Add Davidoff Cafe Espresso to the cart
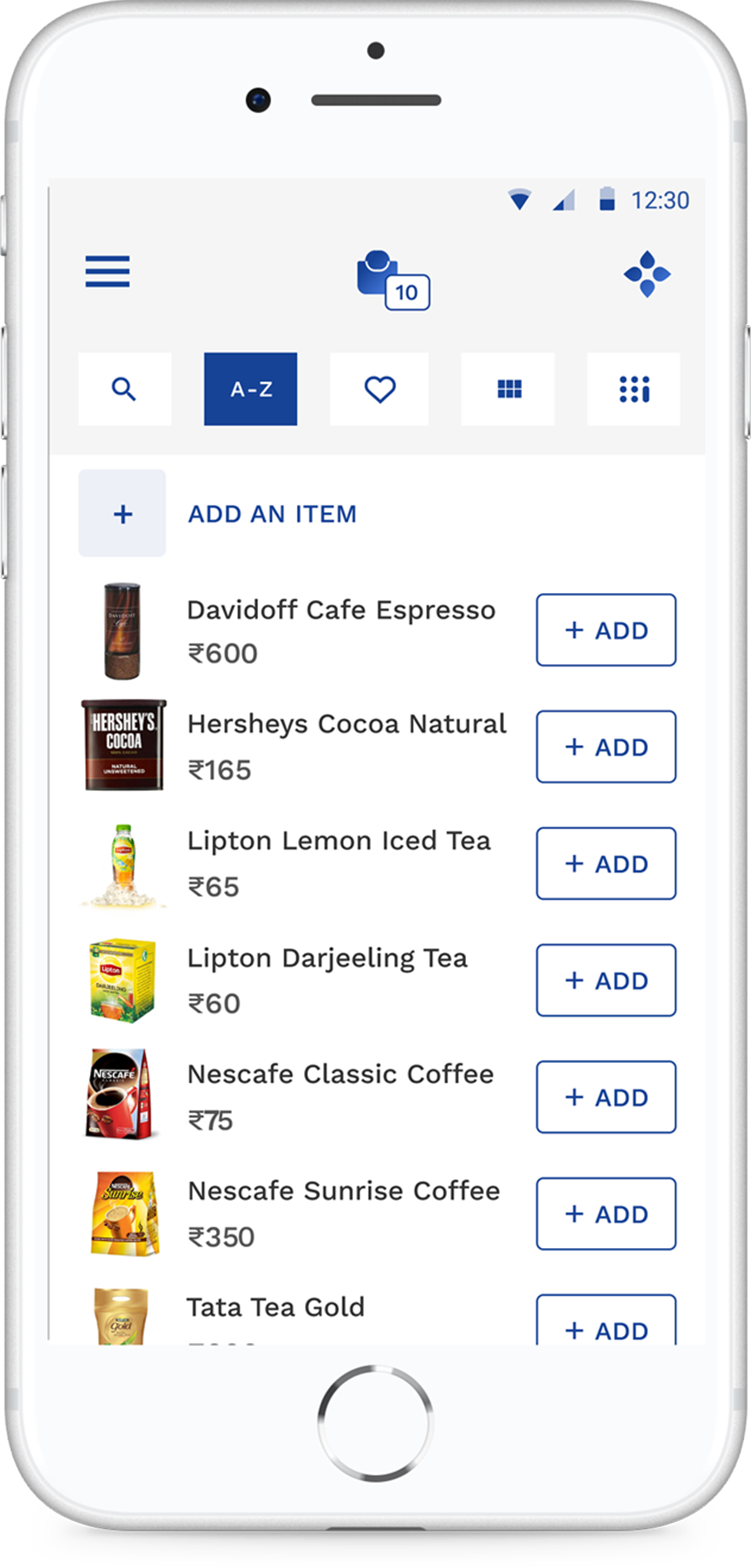The height and width of the screenshot is (1568, 751). 605,631
